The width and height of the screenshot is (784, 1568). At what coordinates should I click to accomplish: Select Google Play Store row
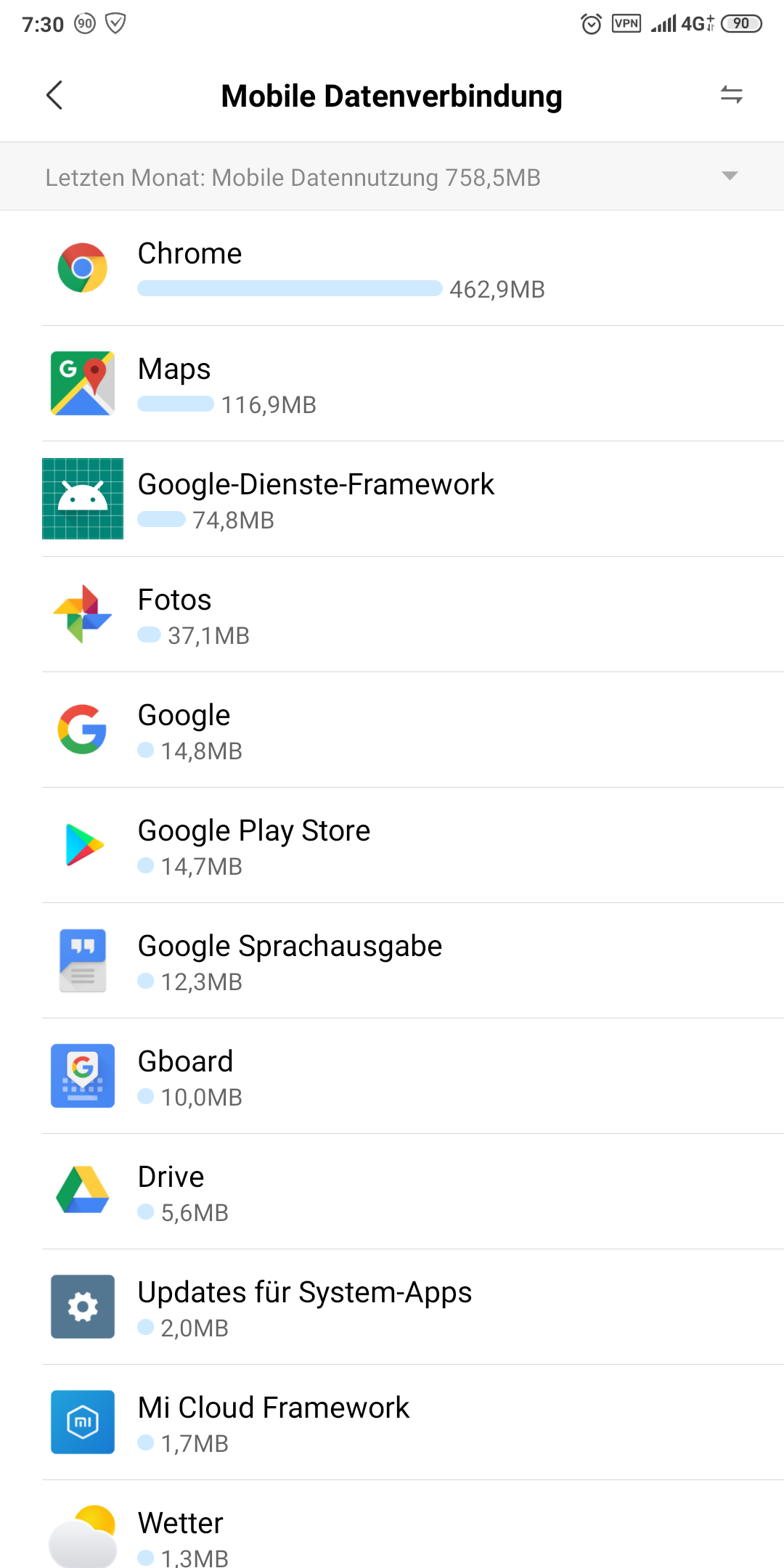pyautogui.click(x=392, y=846)
